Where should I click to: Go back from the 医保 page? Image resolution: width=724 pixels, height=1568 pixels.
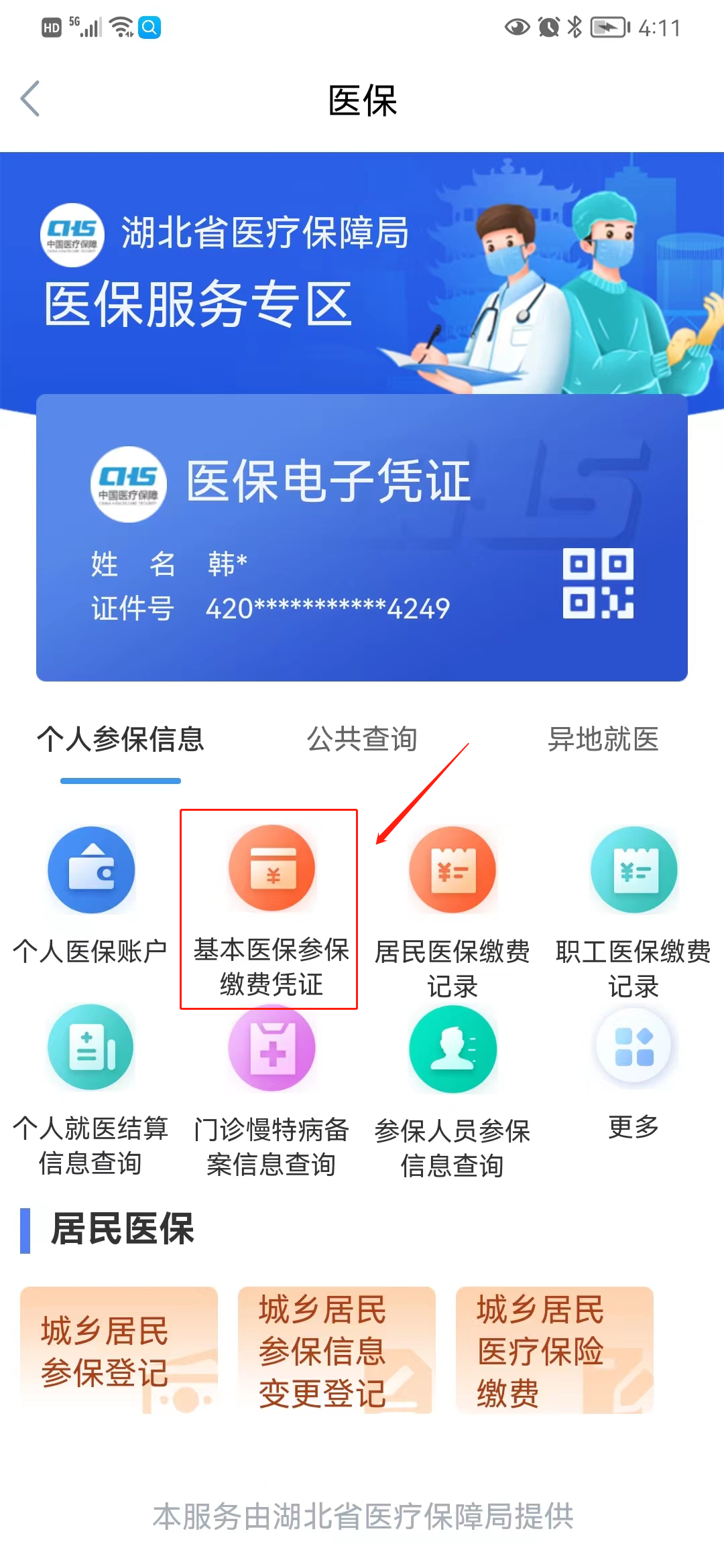(x=31, y=99)
